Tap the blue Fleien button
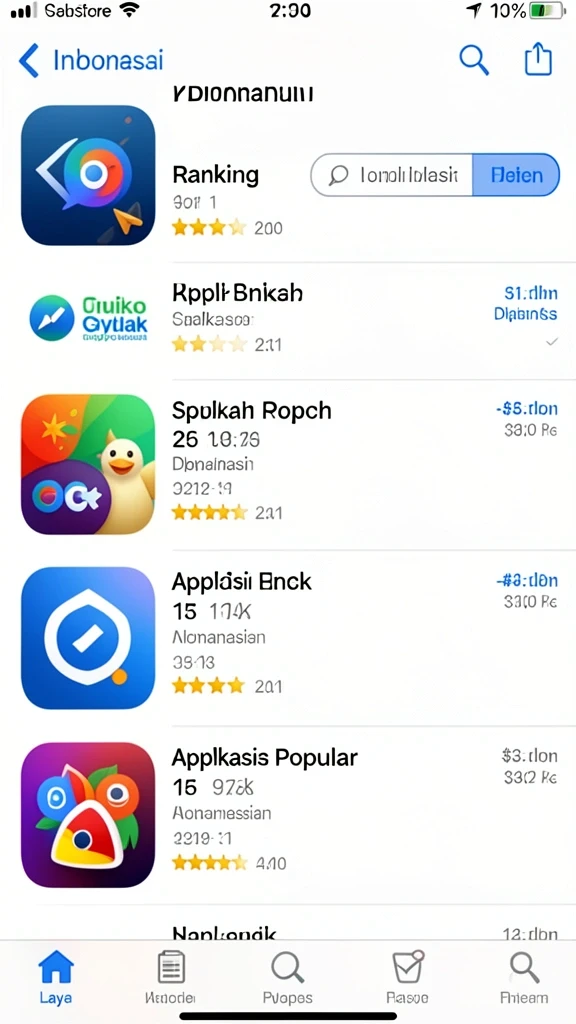 516,175
